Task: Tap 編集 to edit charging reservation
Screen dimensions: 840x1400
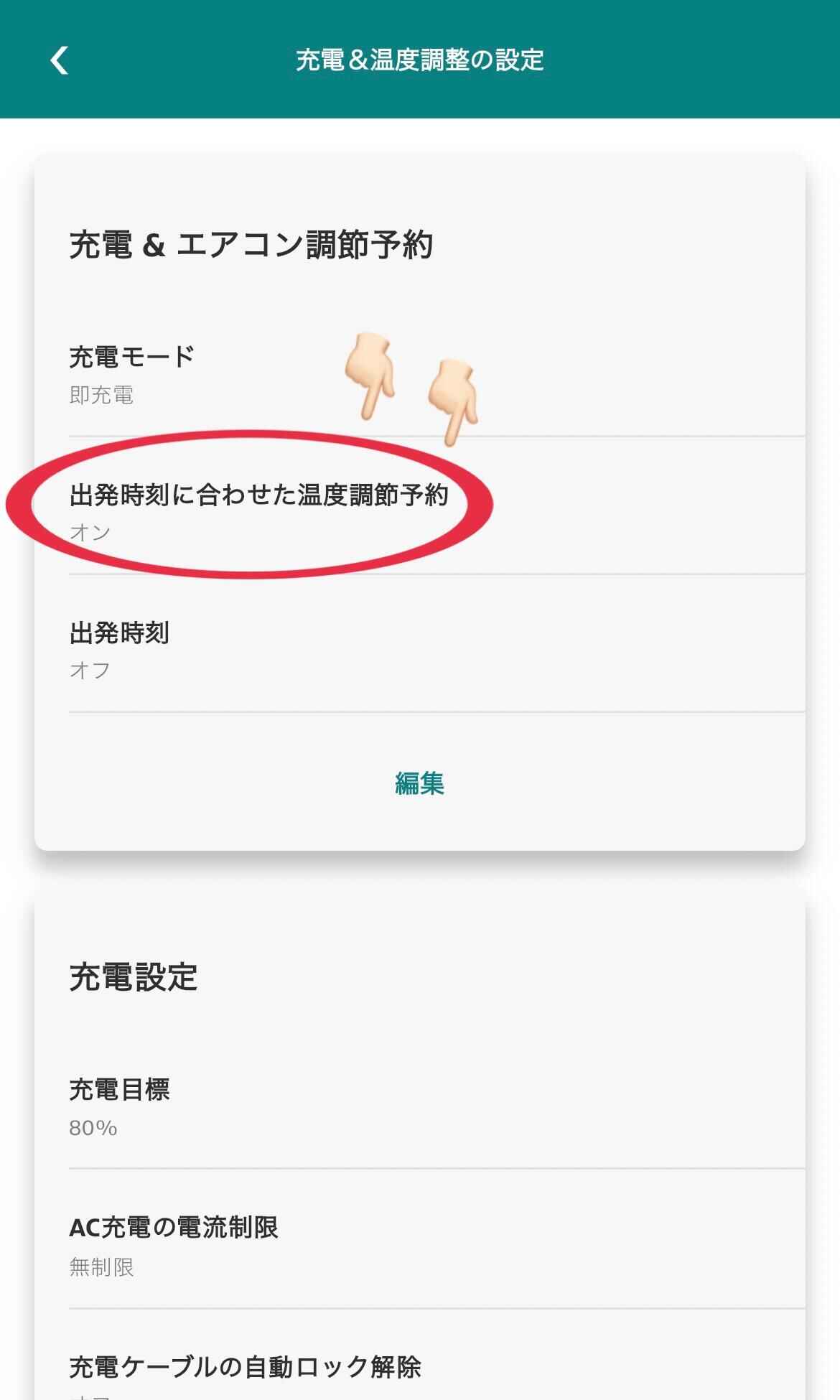Action: [x=419, y=783]
